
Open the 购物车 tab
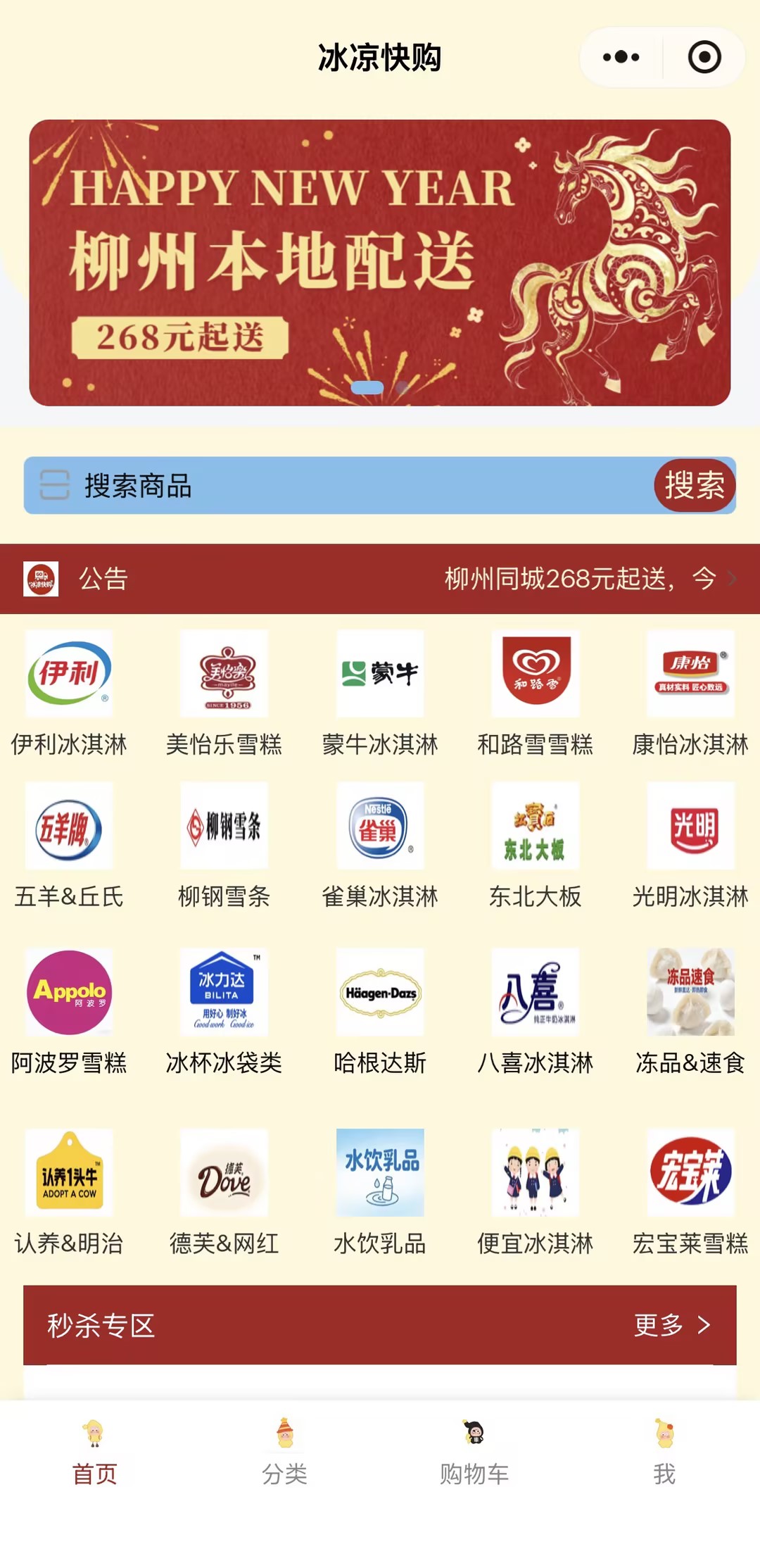pos(474,1452)
